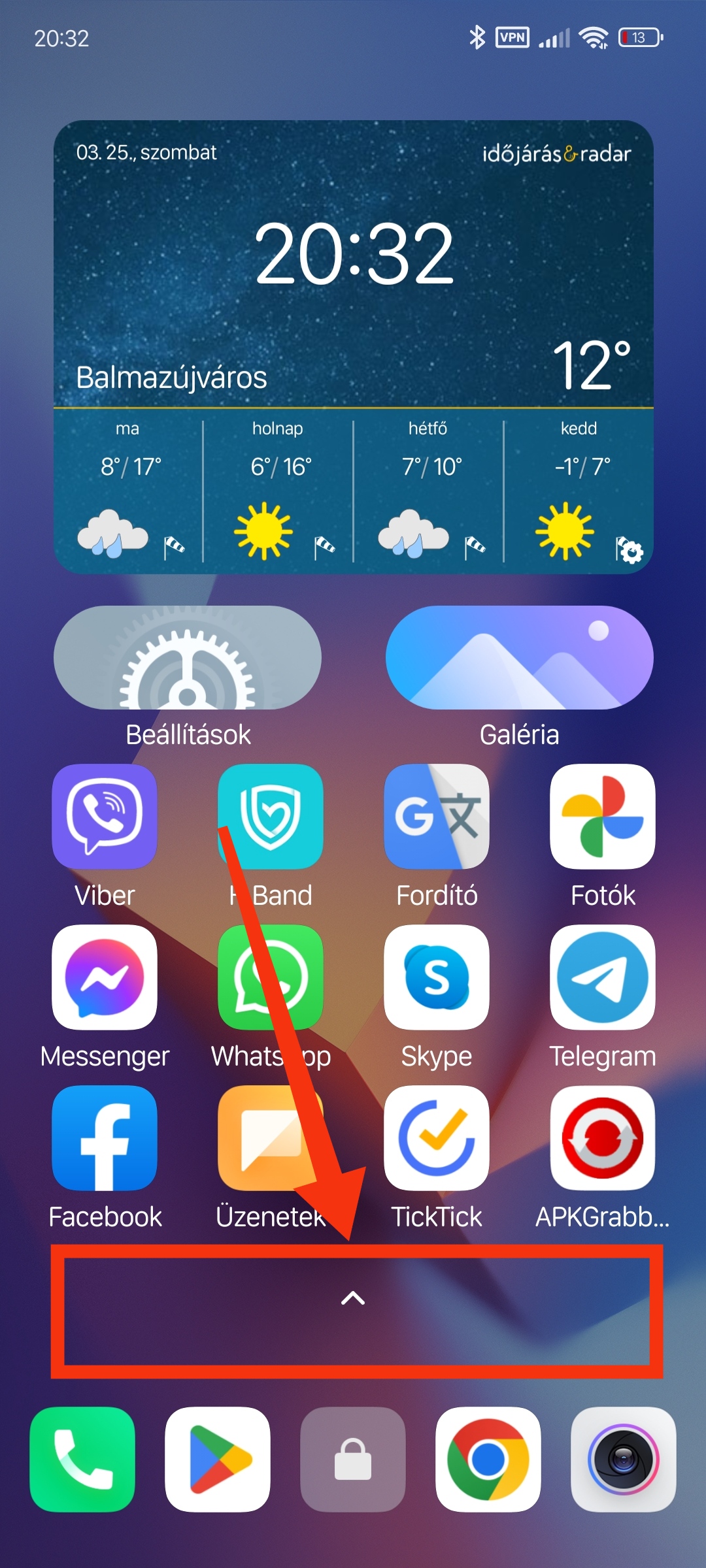Viewport: 706px width, 1568px height.
Task: Open Chrome browser from dock
Action: [488, 1460]
